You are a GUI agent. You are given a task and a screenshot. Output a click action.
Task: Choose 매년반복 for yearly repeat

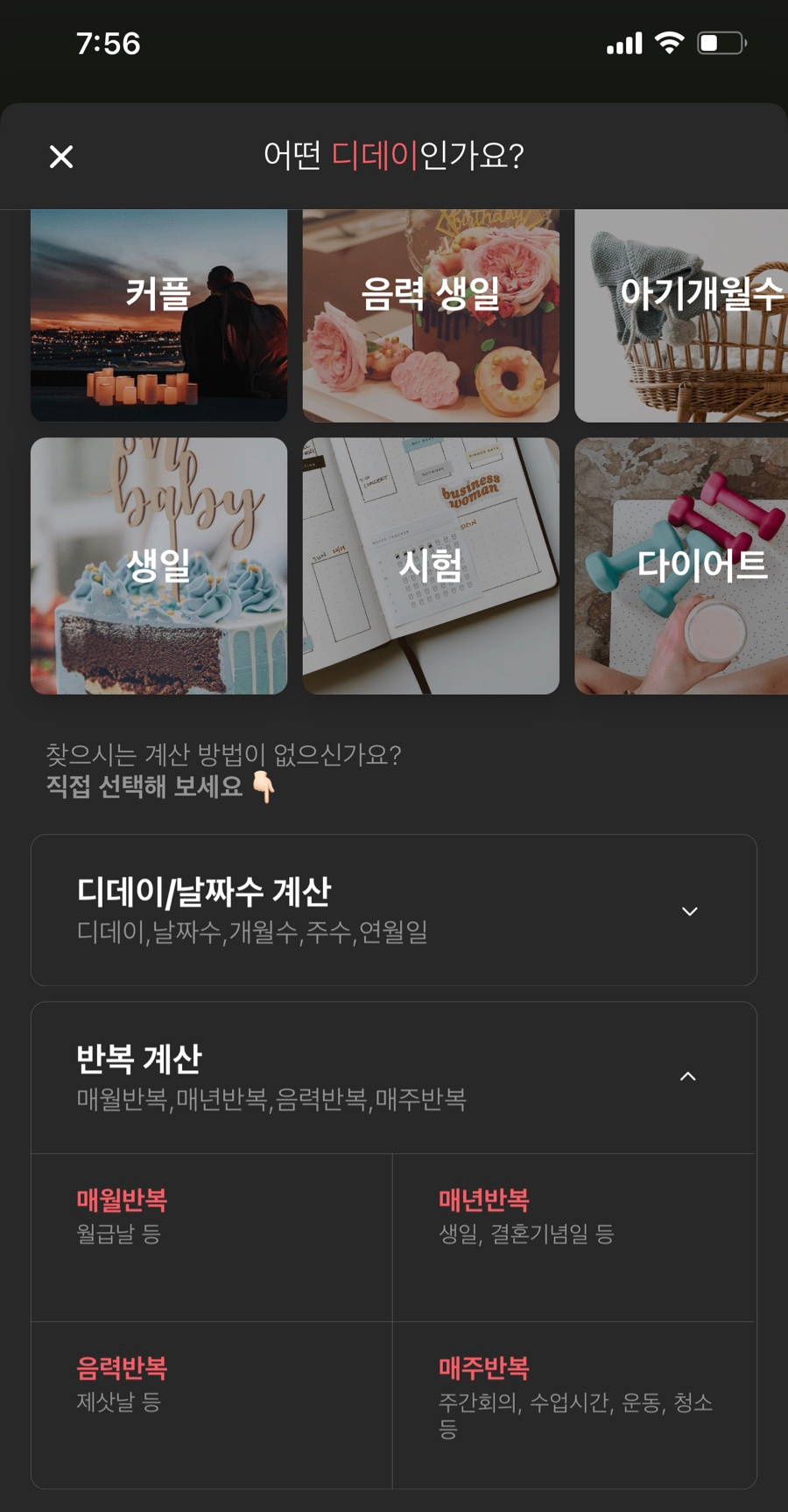pos(573,1236)
